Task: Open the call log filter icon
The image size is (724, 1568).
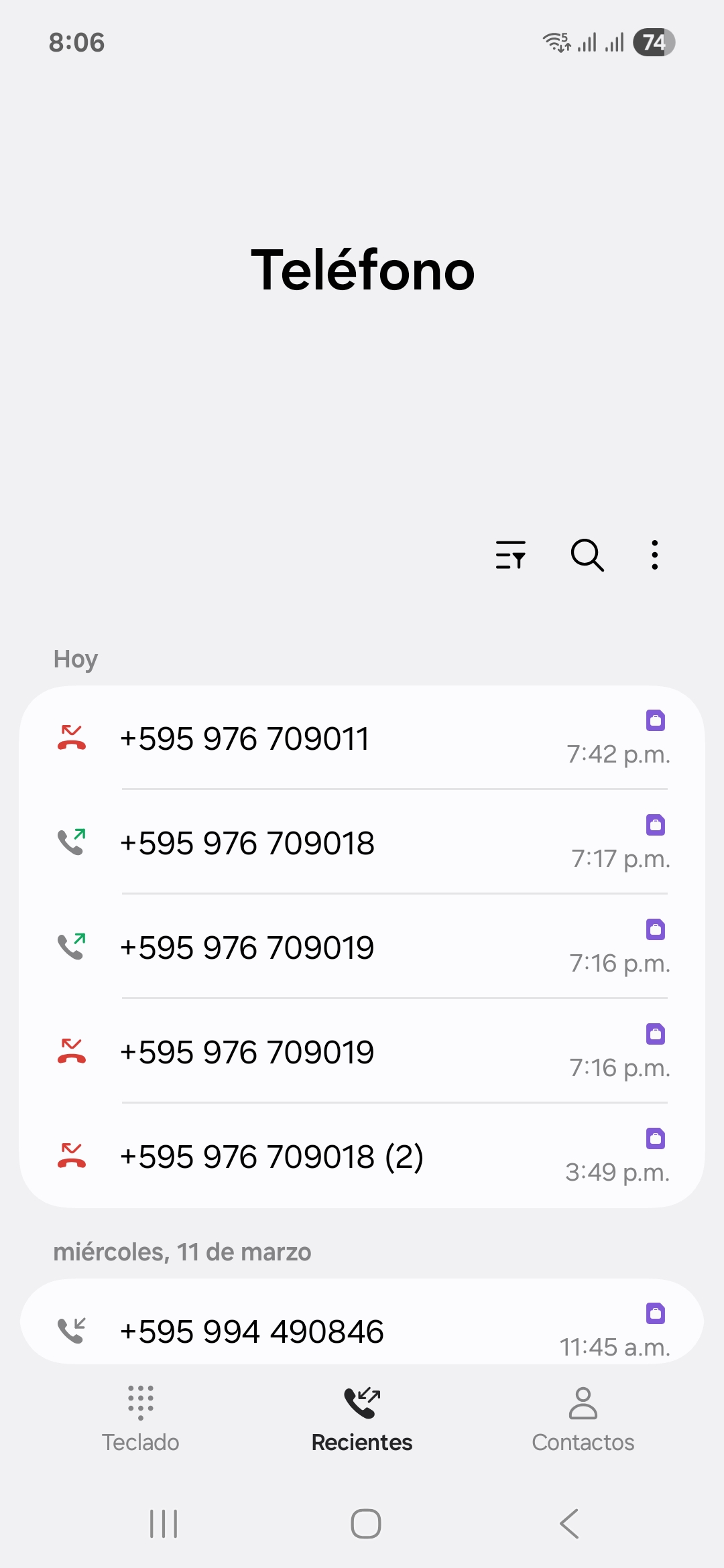Action: tap(510, 555)
